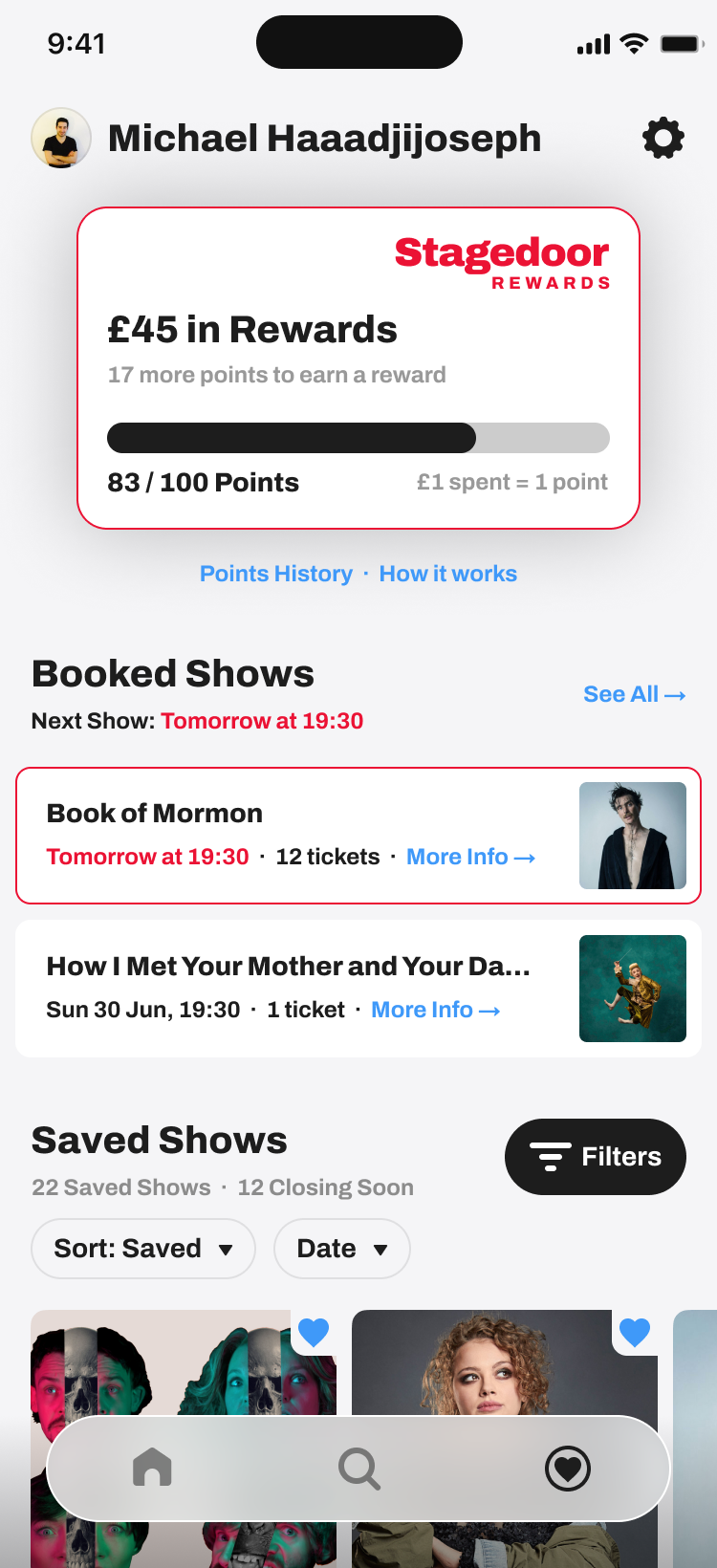Unsave the curly-haired woman show
The image size is (717, 1568).
point(635,1332)
